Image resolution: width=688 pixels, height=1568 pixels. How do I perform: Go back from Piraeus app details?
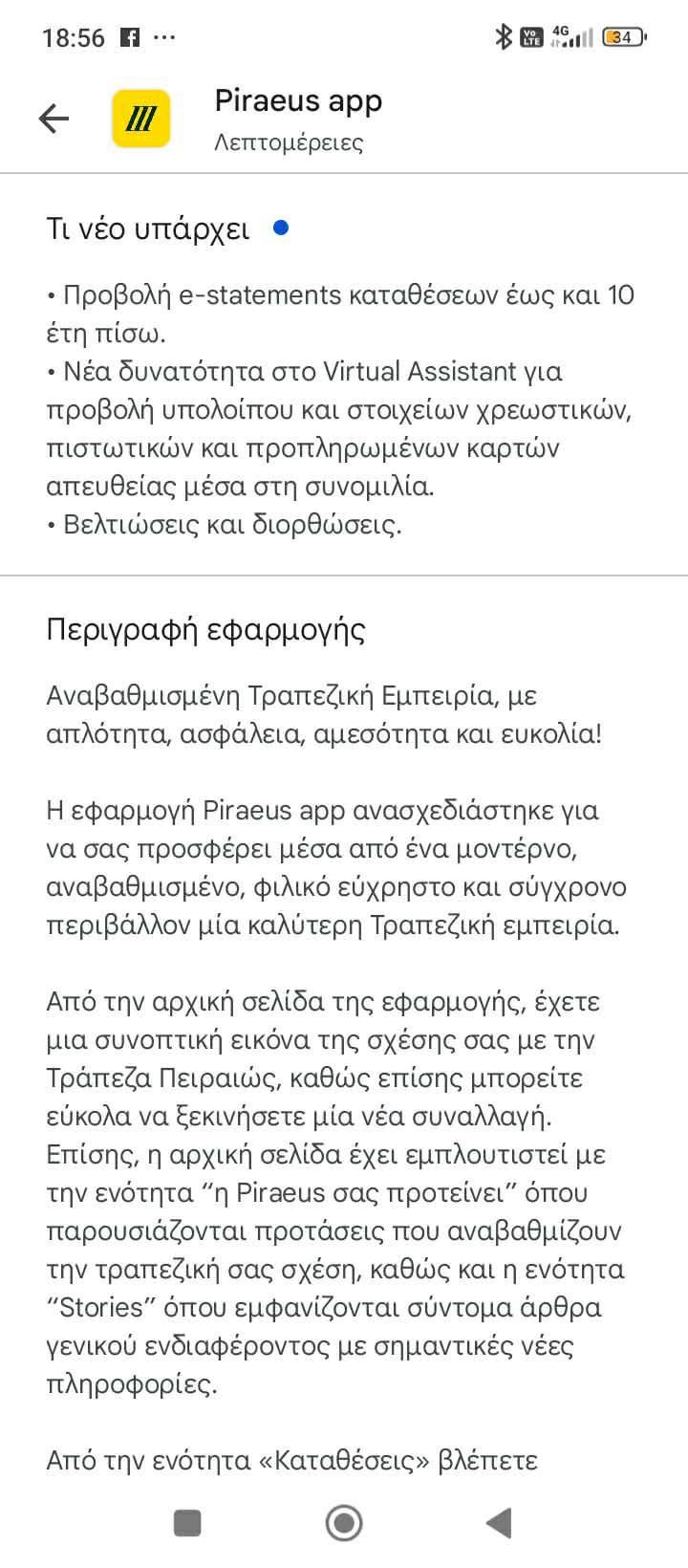point(54,119)
